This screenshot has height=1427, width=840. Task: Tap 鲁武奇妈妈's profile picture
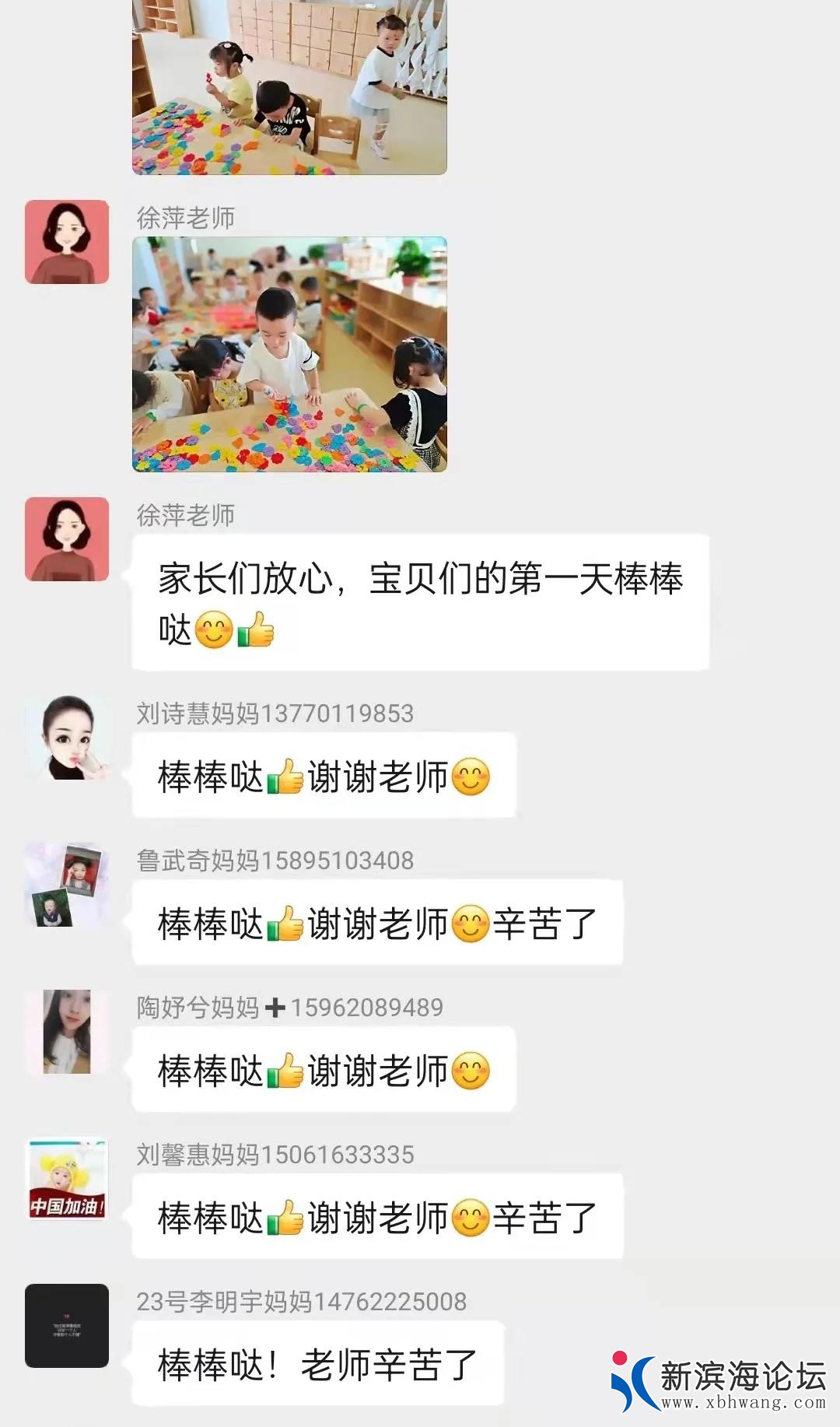pyautogui.click(x=67, y=885)
